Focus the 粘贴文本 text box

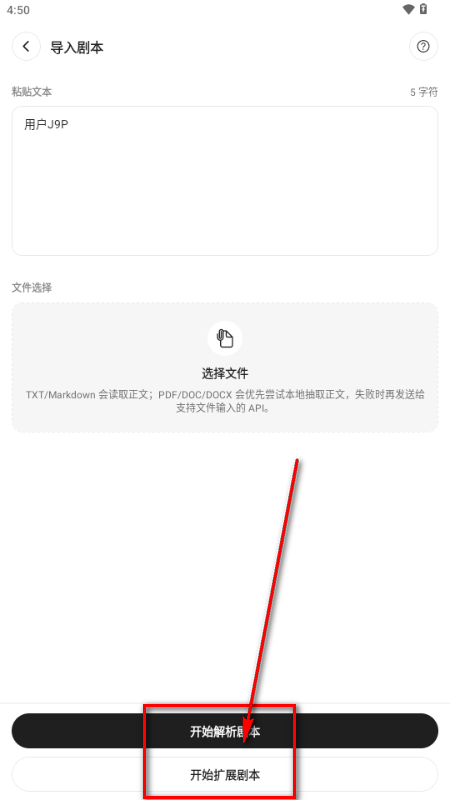(225, 181)
